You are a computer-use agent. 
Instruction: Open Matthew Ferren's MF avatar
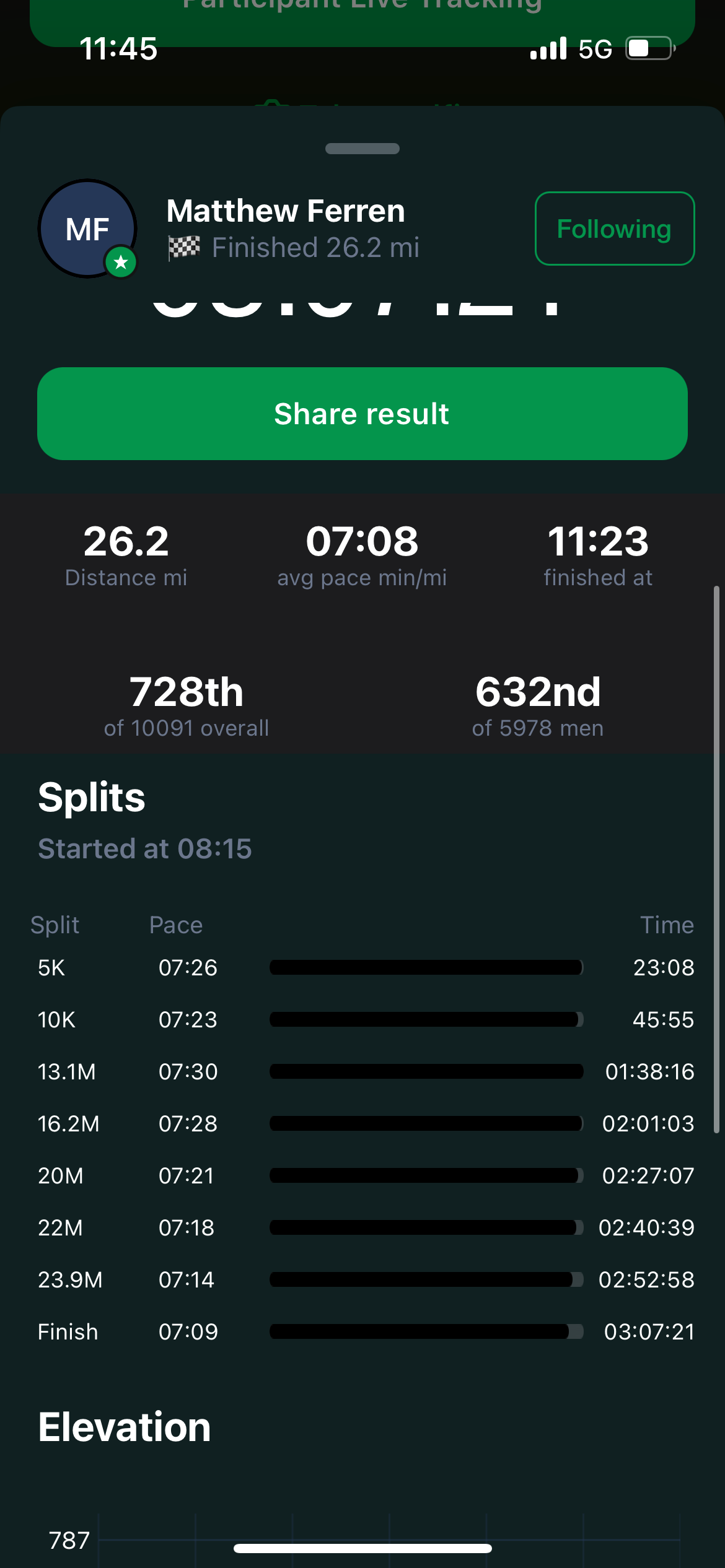[x=87, y=229]
